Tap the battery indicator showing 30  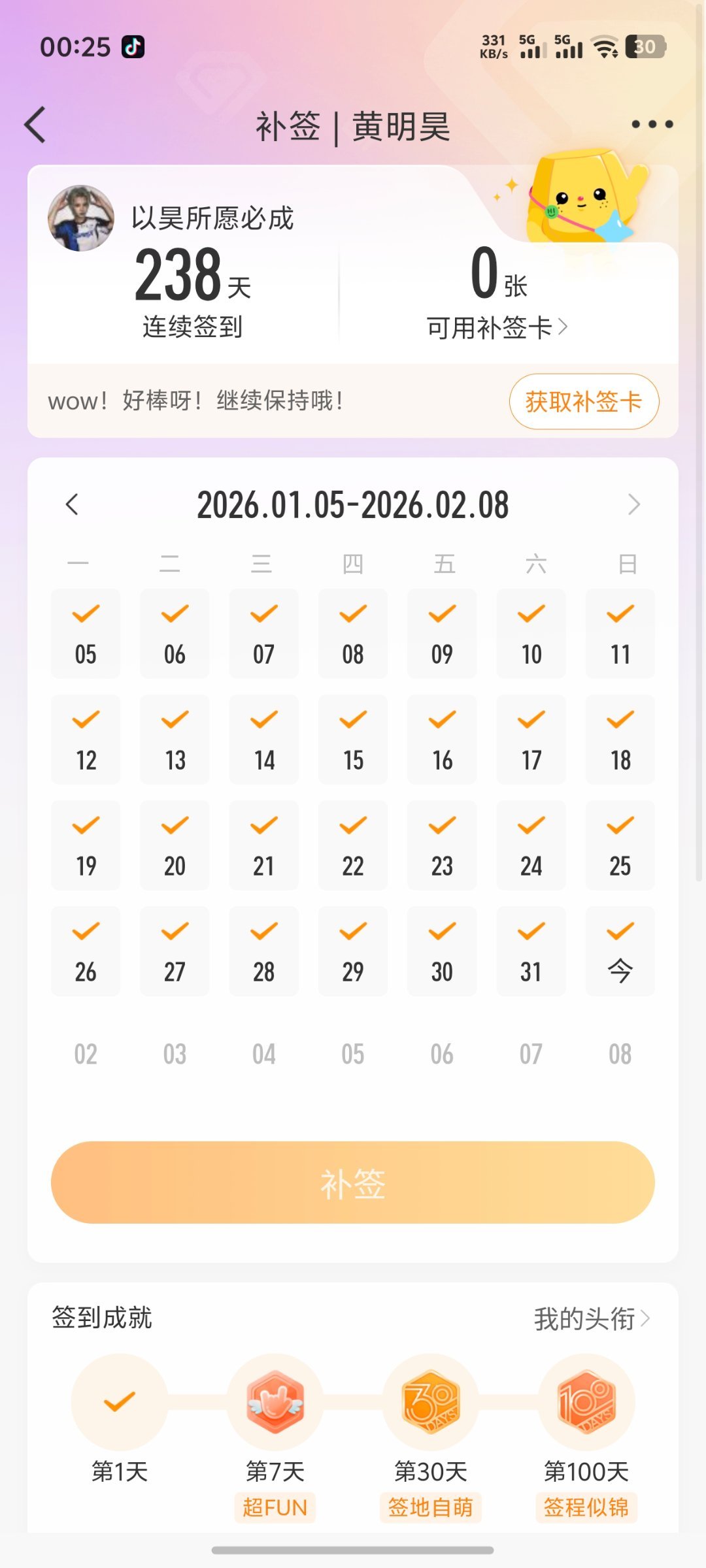click(646, 46)
